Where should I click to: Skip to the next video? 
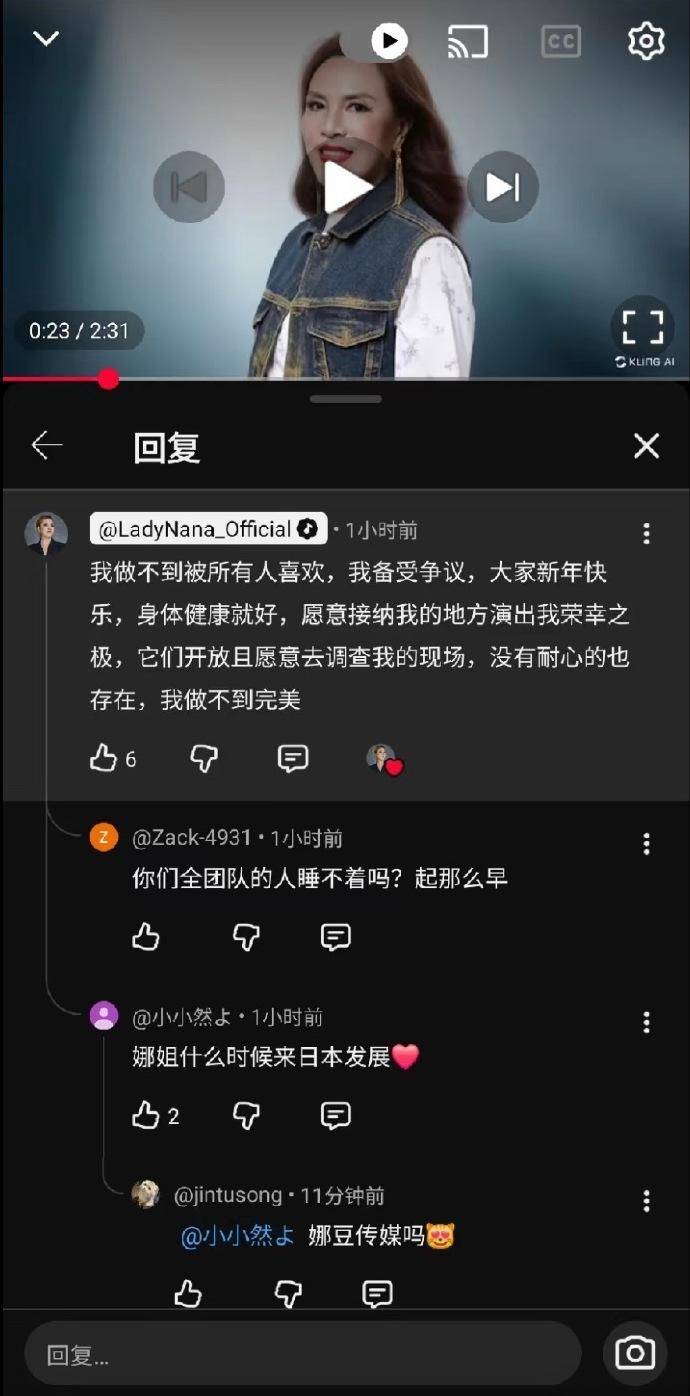pos(502,187)
